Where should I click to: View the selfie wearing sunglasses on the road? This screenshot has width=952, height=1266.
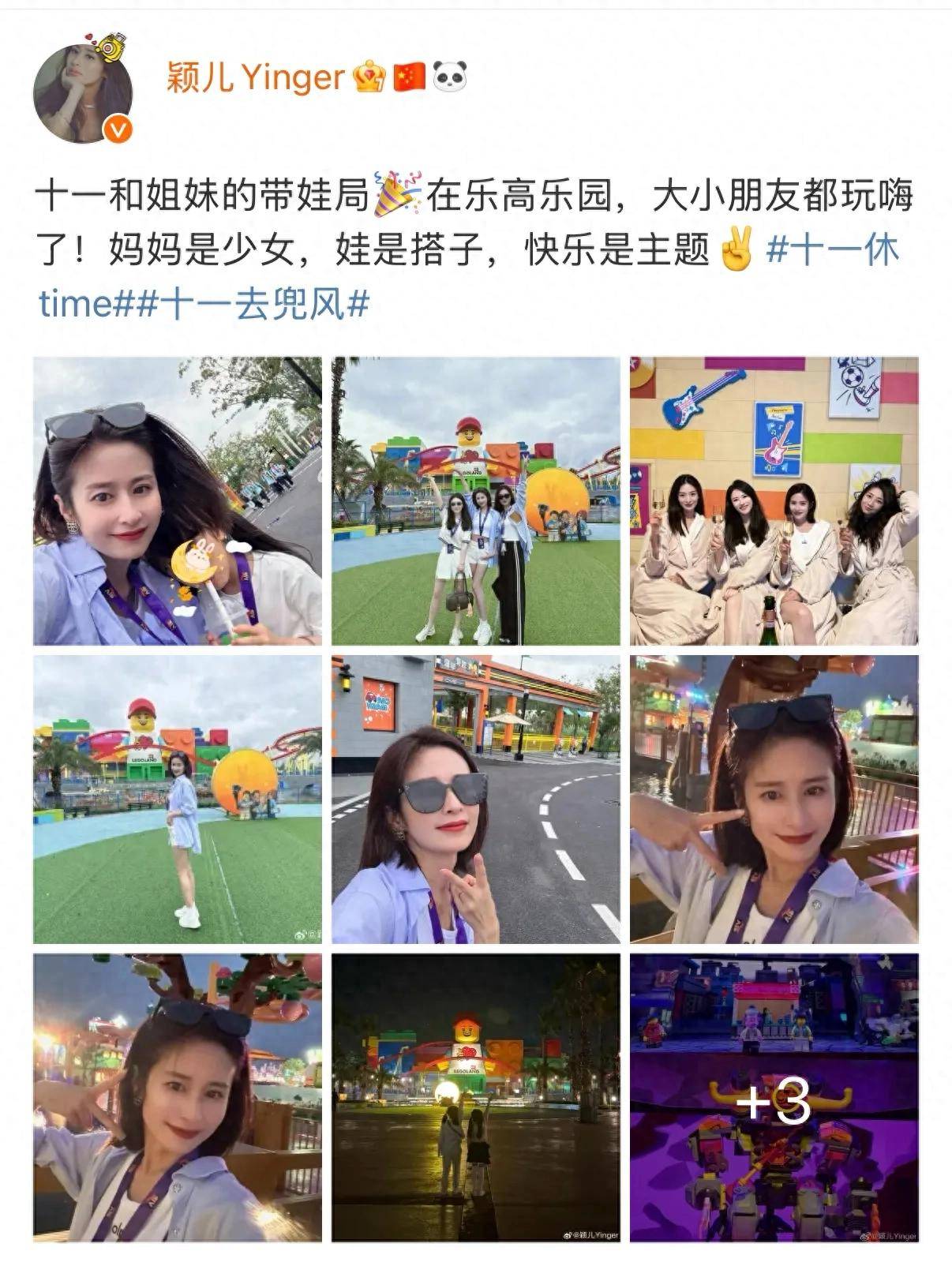tap(476, 799)
